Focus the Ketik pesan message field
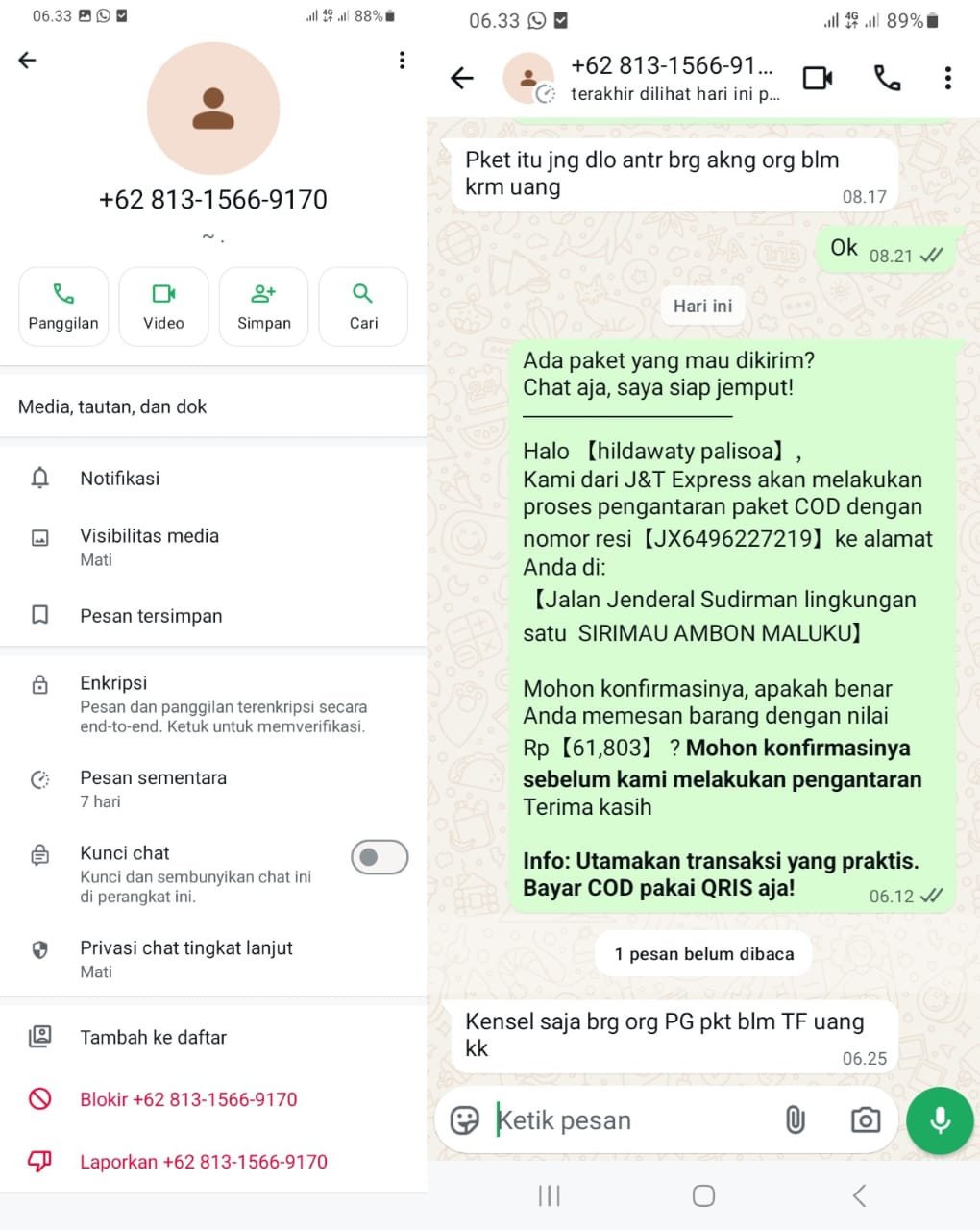Screen dimensions: 980x1230 634,1120
